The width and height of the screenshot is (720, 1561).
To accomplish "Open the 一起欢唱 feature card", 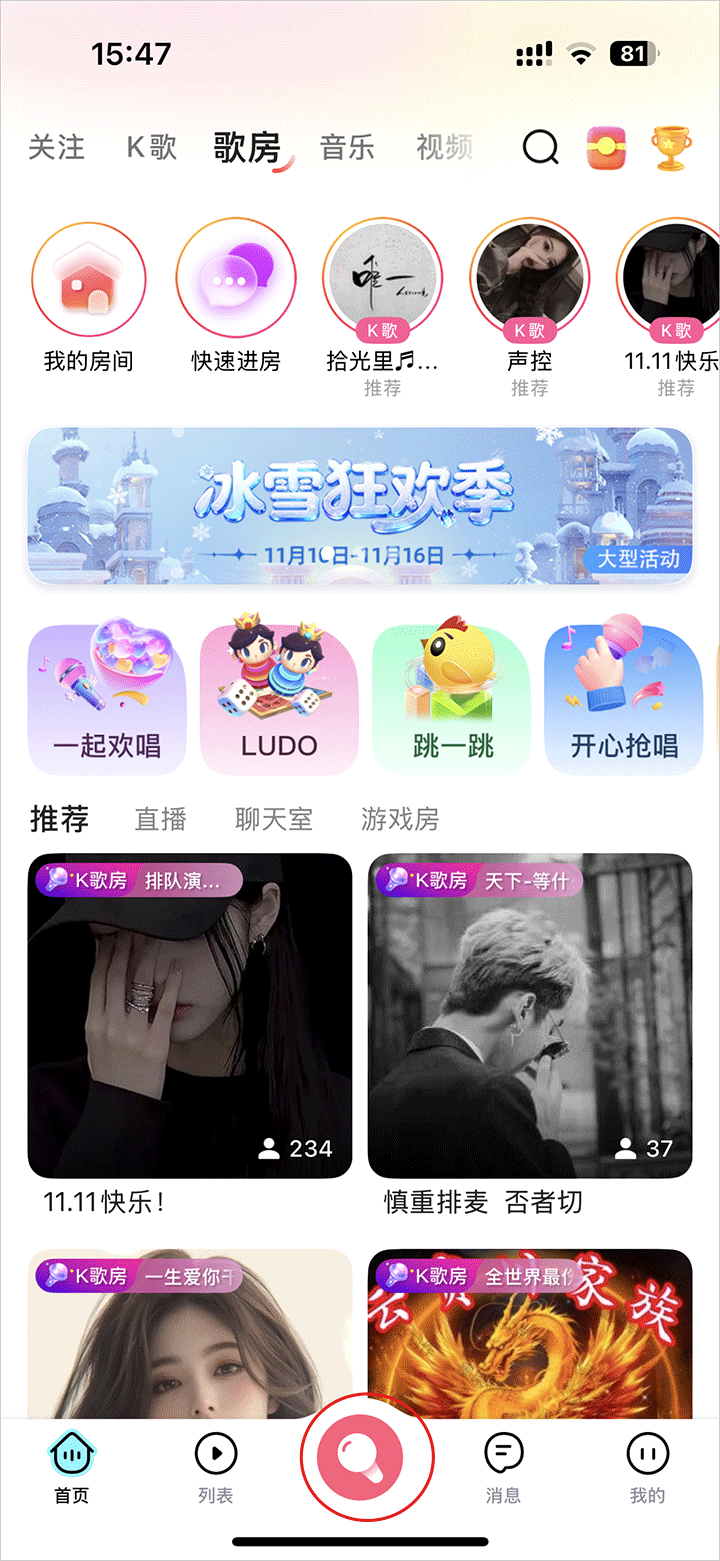I will point(107,698).
